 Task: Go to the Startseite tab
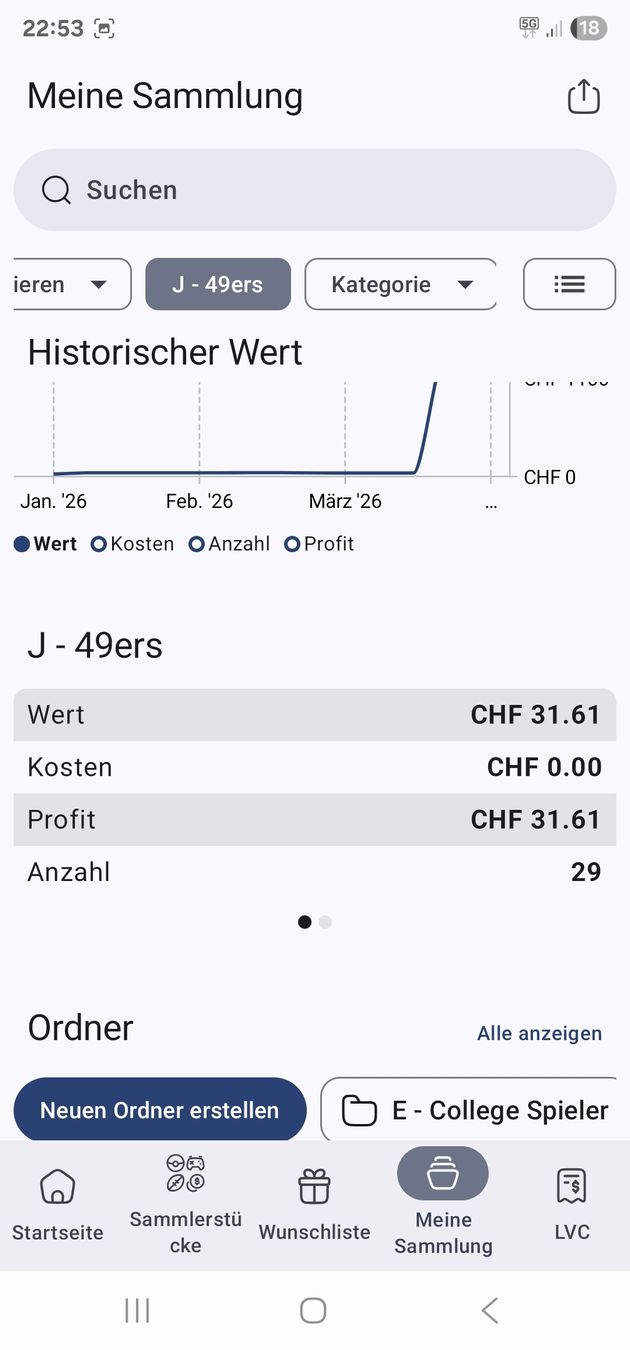tap(58, 1206)
